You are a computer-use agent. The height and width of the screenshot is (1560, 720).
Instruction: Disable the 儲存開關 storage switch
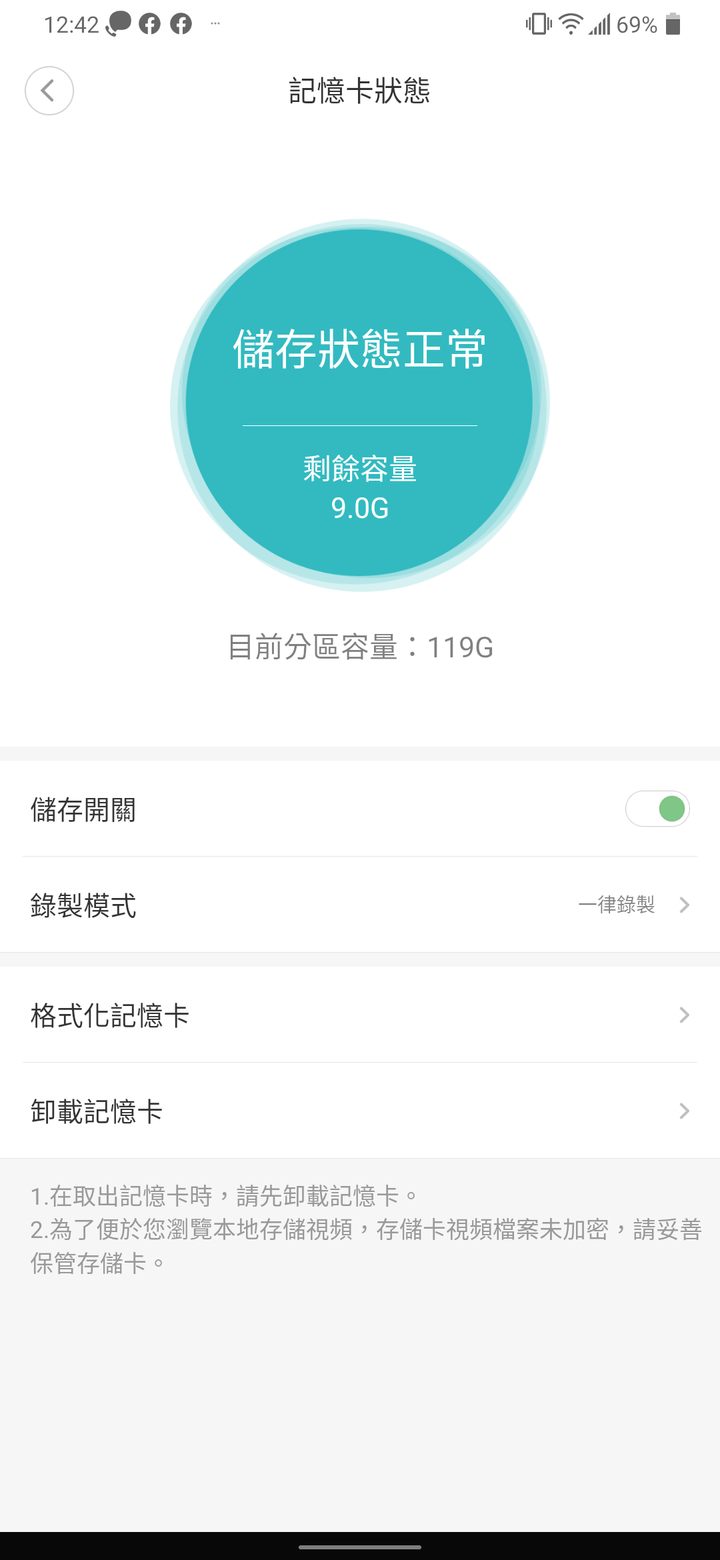pyautogui.click(x=657, y=808)
